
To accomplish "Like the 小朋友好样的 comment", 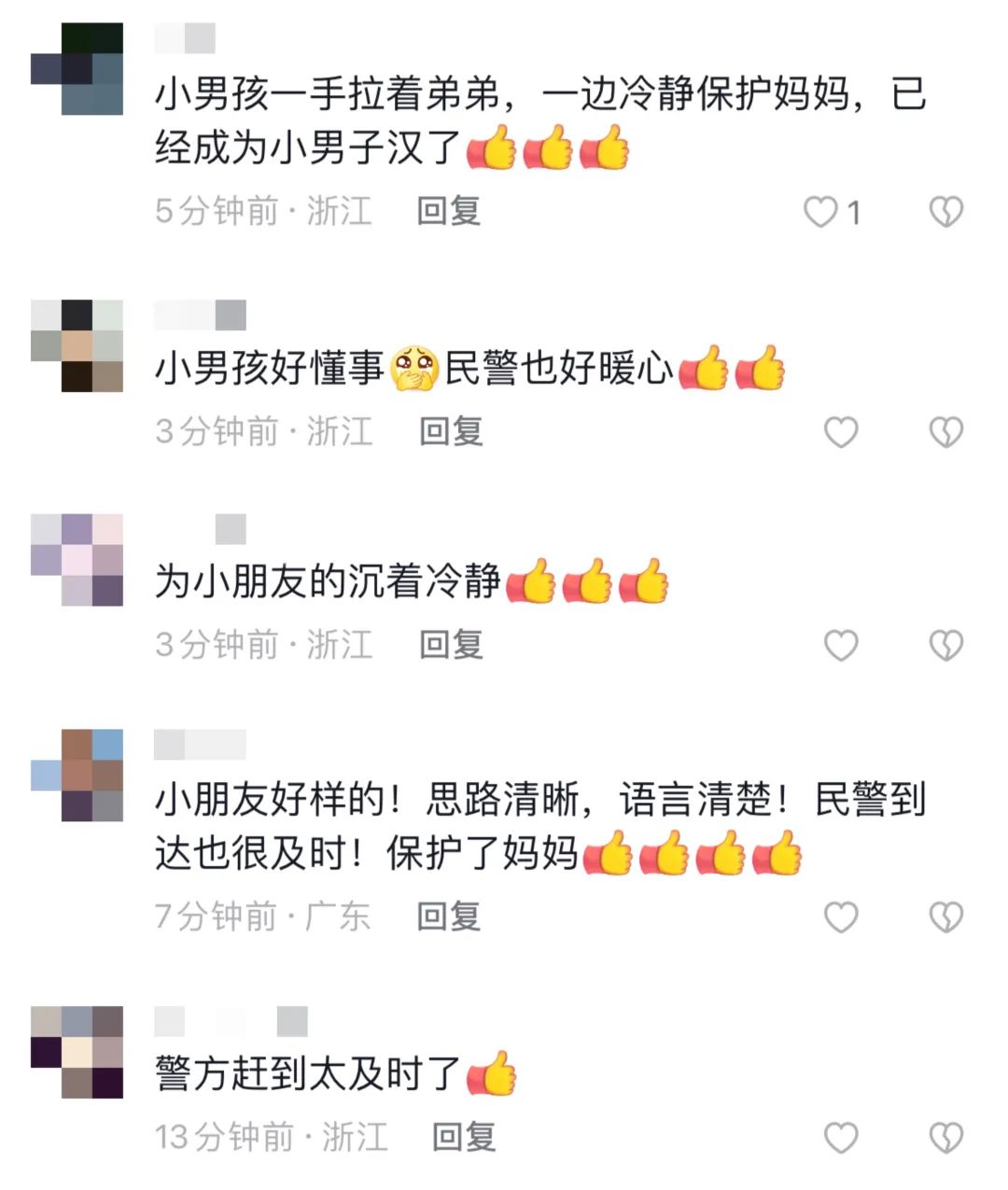I will (x=841, y=917).
